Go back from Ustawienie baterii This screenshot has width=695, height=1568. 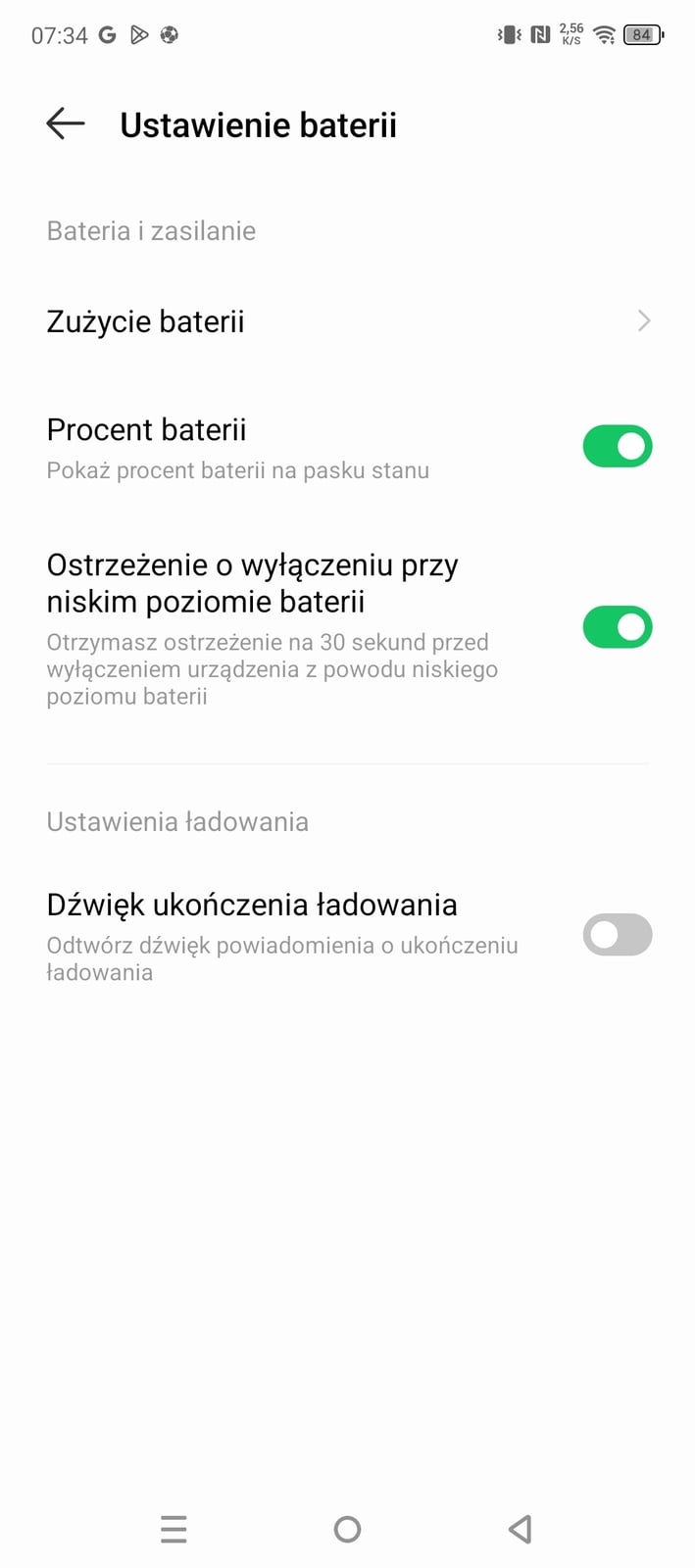coord(66,124)
